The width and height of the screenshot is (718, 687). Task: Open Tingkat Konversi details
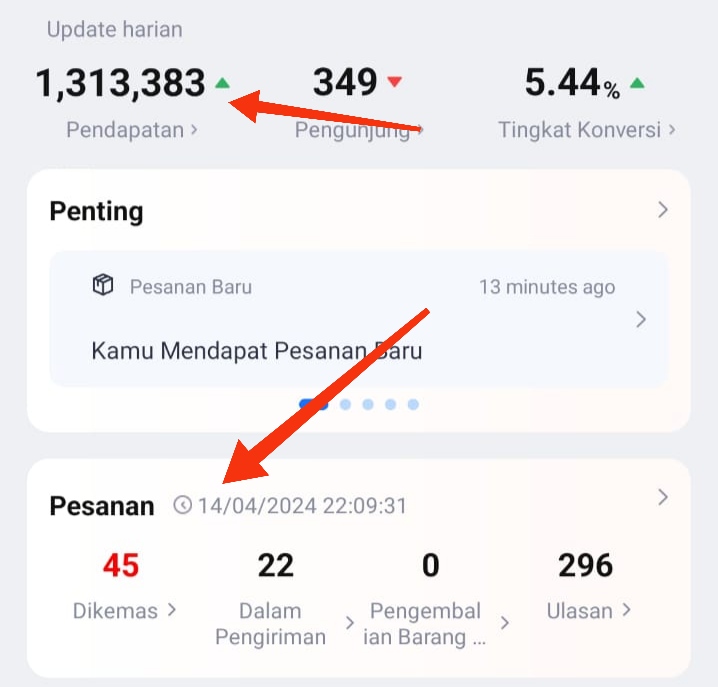(586, 130)
